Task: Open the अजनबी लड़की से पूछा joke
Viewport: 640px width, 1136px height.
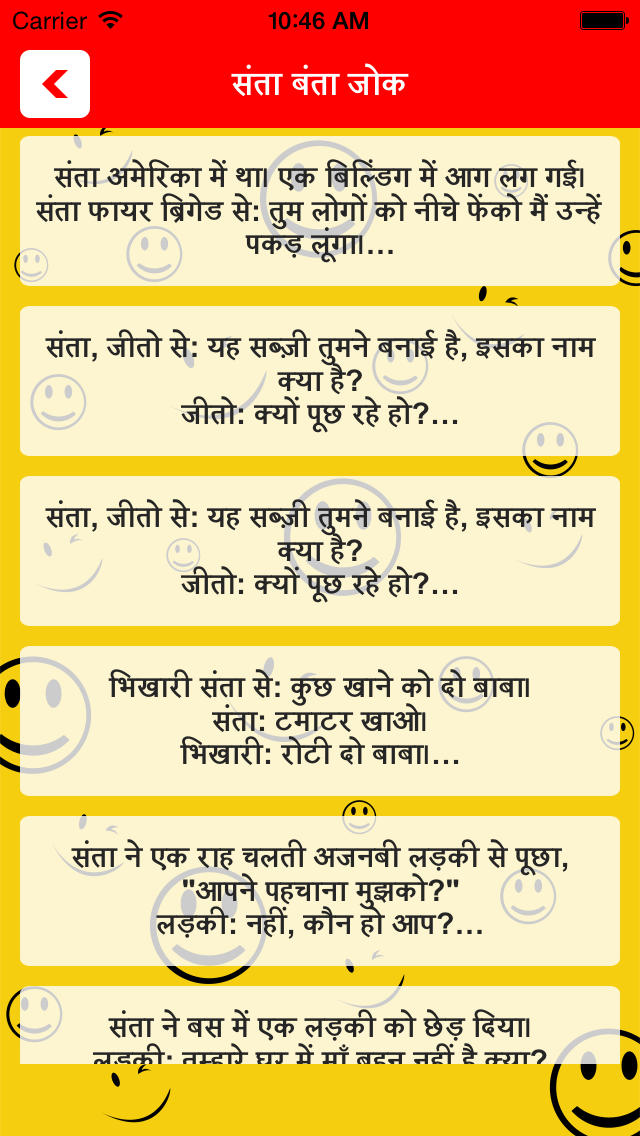Action: click(320, 891)
